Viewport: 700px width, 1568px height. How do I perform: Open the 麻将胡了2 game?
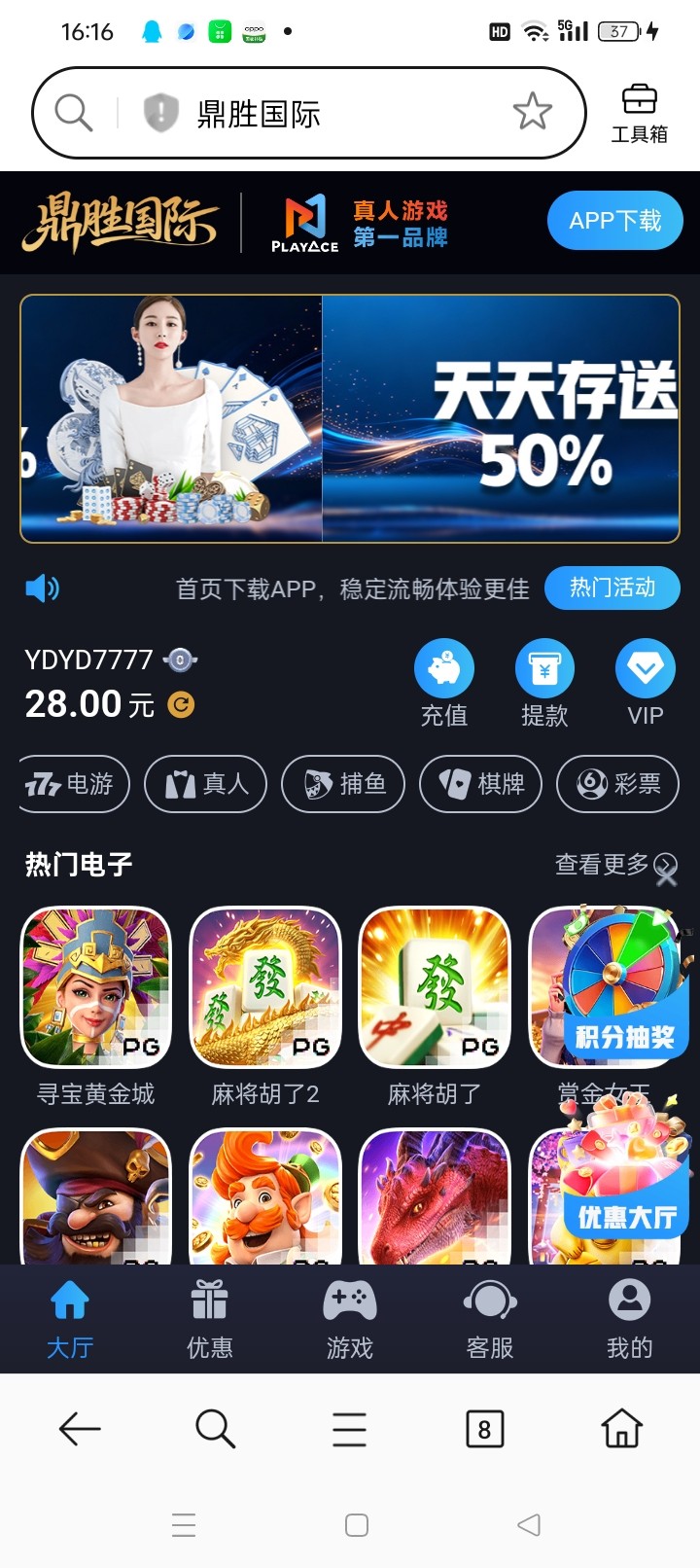pos(265,987)
